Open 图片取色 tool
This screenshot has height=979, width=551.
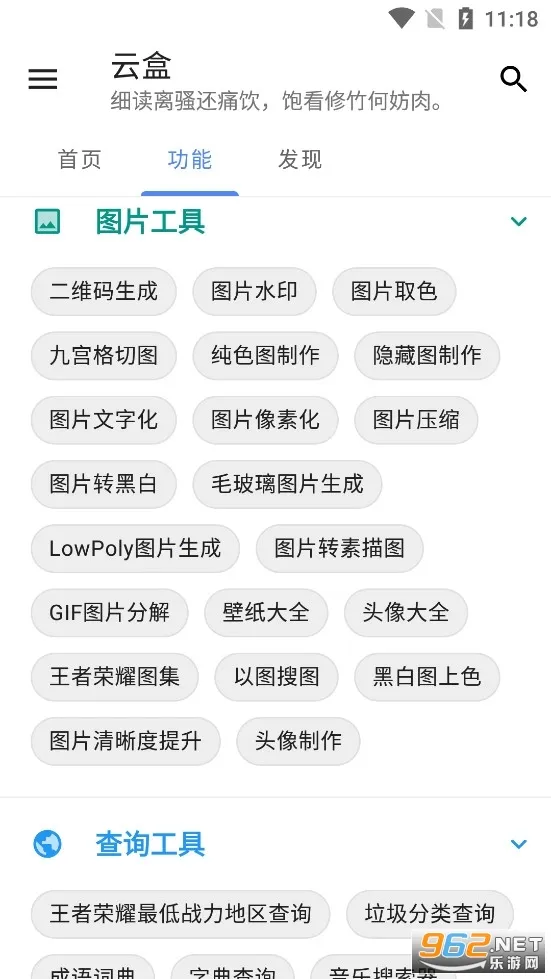(394, 292)
